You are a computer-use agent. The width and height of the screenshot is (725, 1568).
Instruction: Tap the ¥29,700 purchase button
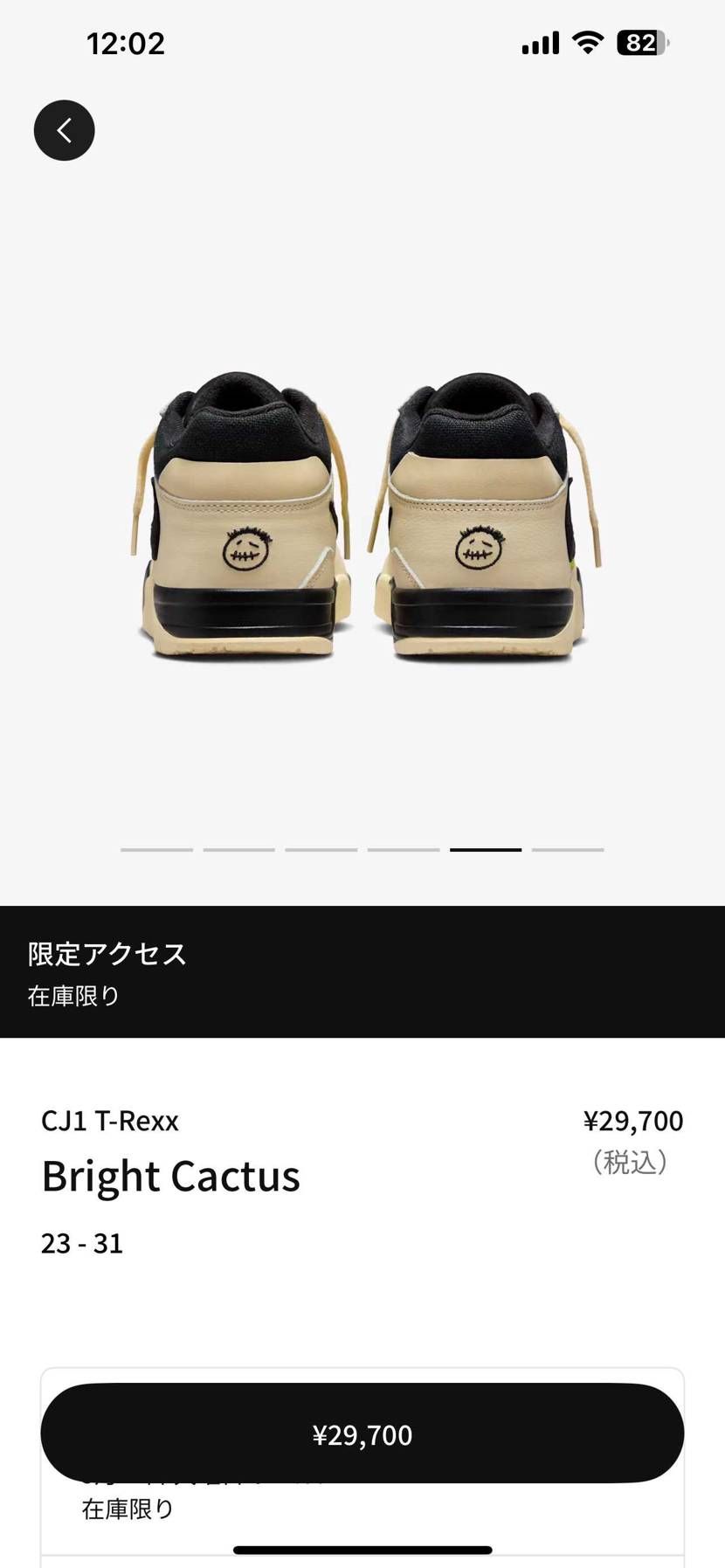tap(362, 1433)
